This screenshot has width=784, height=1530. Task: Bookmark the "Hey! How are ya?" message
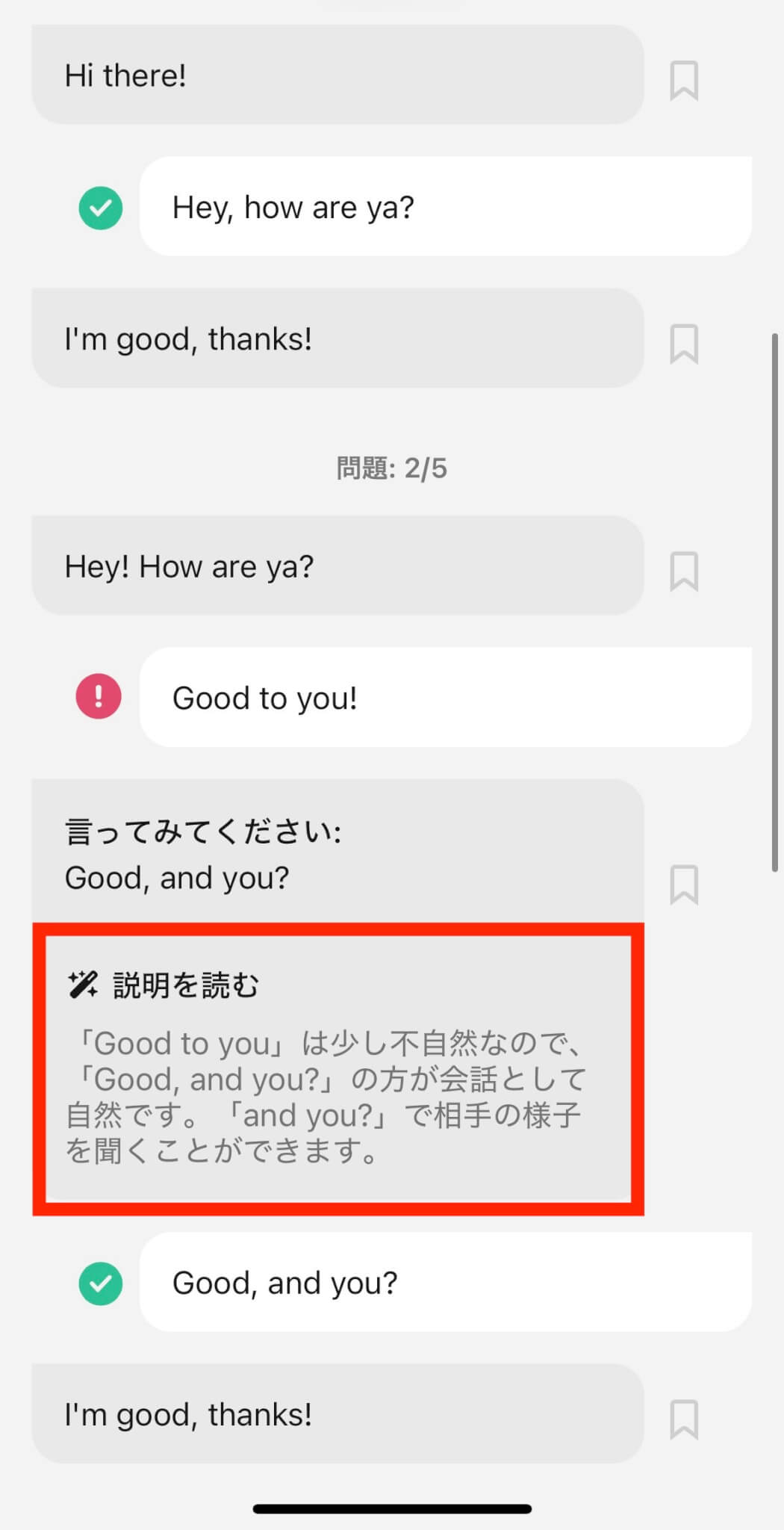point(683,572)
